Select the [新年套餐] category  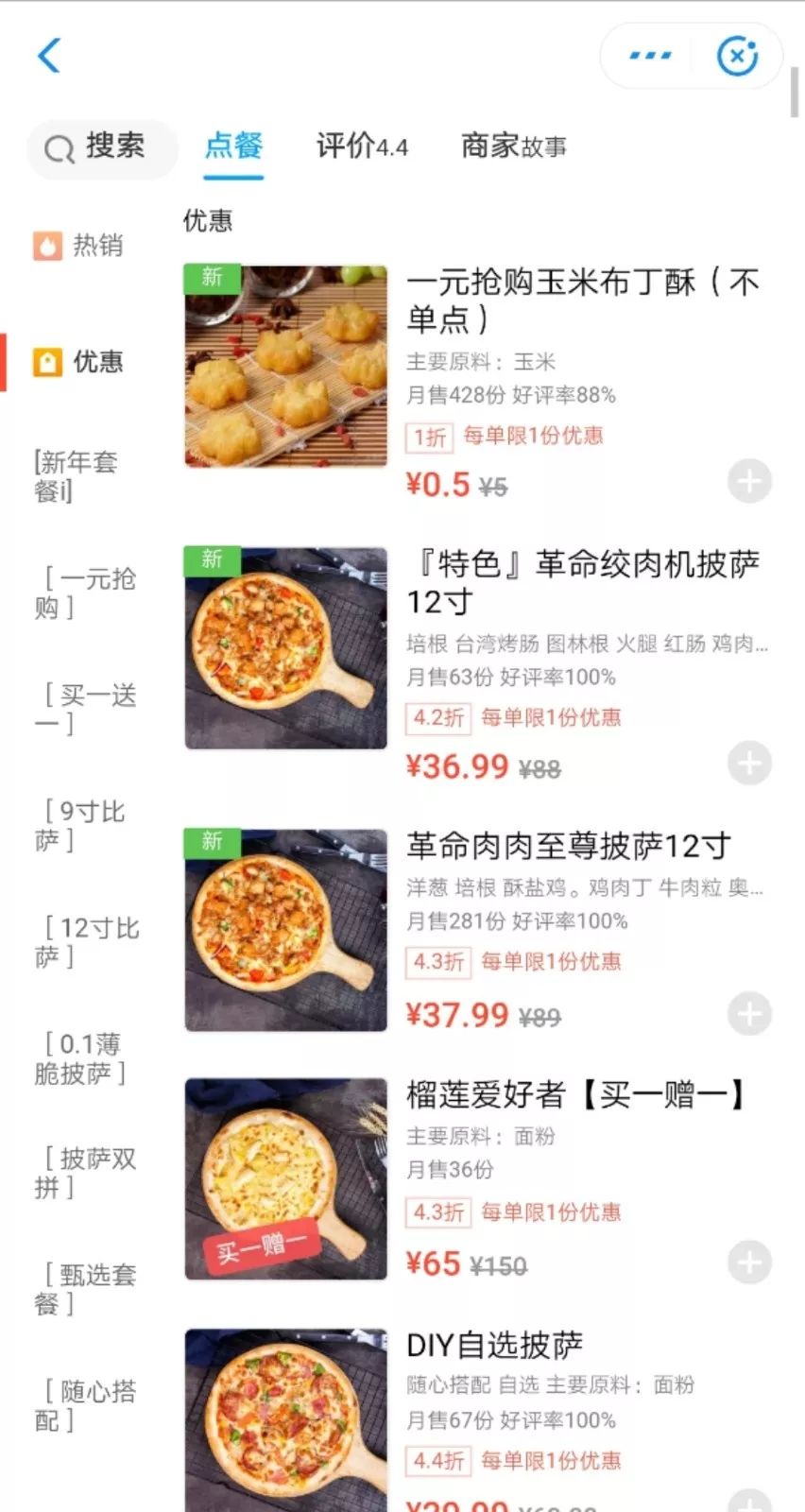point(76,476)
